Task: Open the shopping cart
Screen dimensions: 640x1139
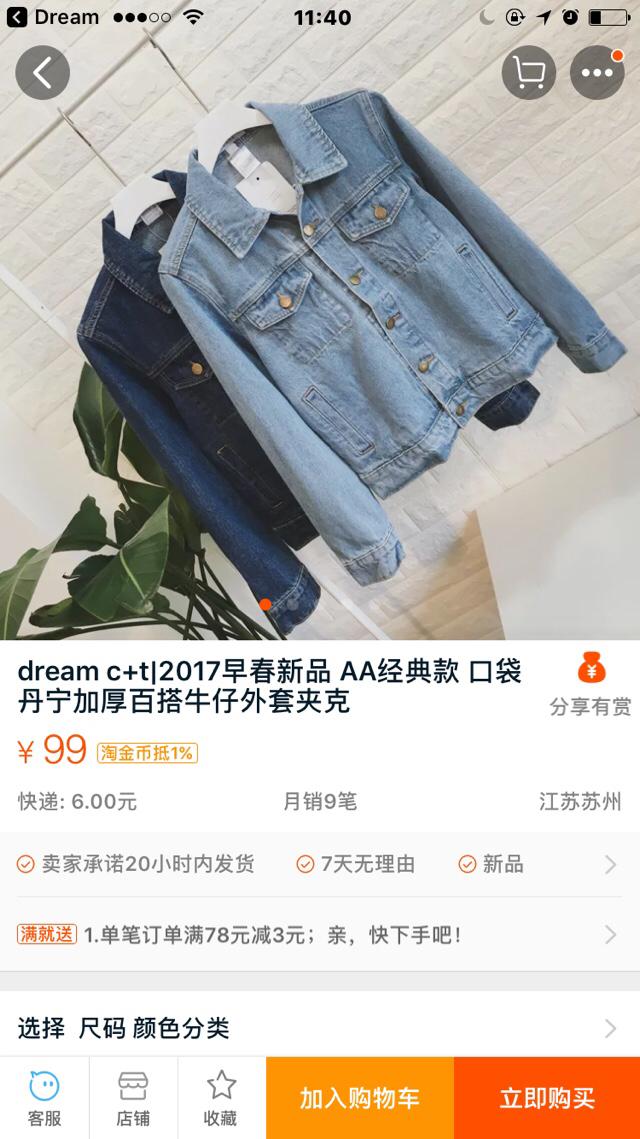Action: [528, 72]
